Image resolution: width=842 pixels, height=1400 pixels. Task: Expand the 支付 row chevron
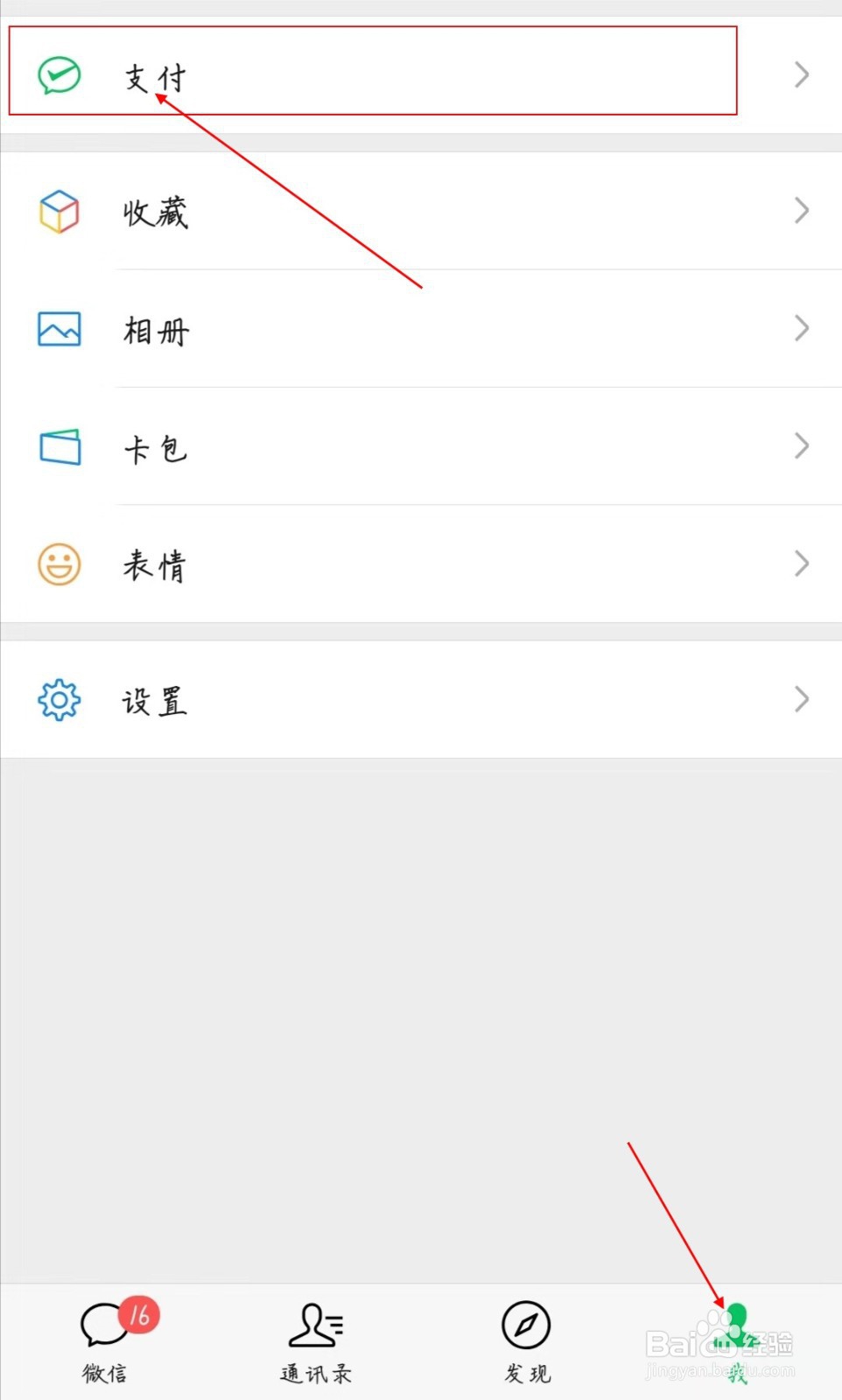(801, 74)
